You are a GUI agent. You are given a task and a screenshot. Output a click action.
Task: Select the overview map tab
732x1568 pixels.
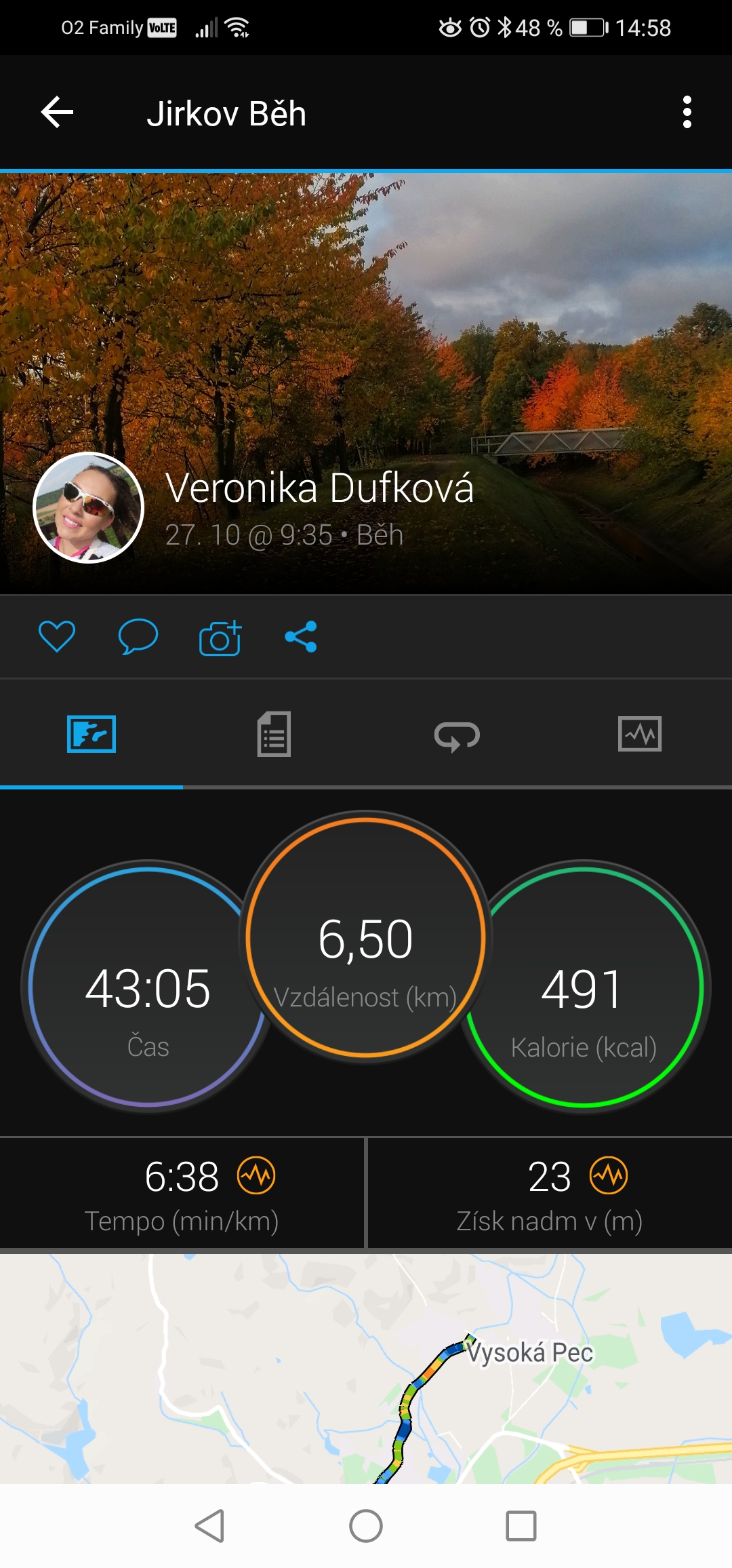91,734
